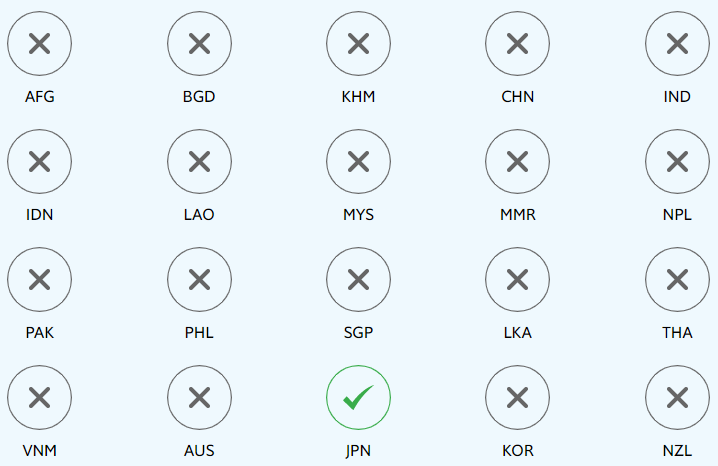
Task: Select the NZL country circle
Action: (x=677, y=397)
